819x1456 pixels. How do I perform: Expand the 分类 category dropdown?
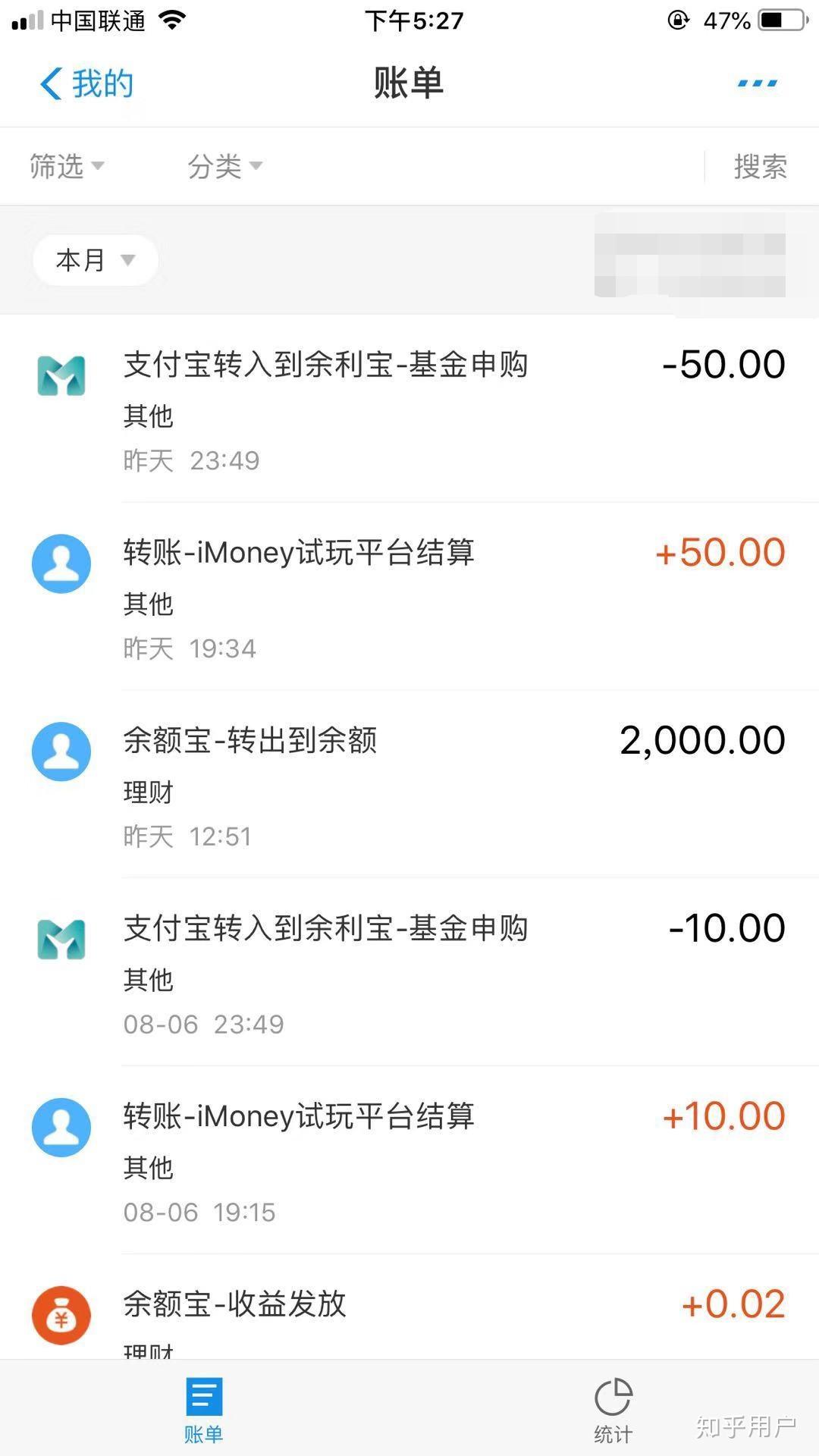click(224, 166)
